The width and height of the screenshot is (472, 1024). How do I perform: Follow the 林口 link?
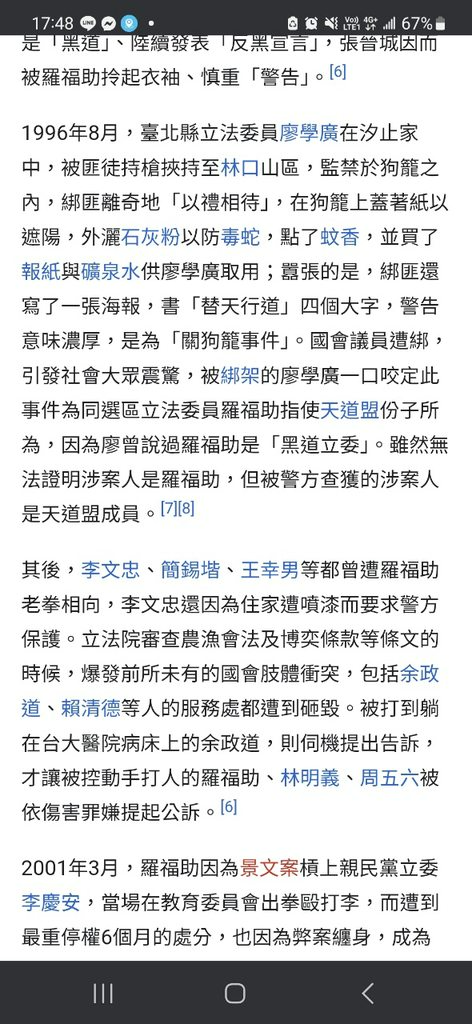click(241, 168)
